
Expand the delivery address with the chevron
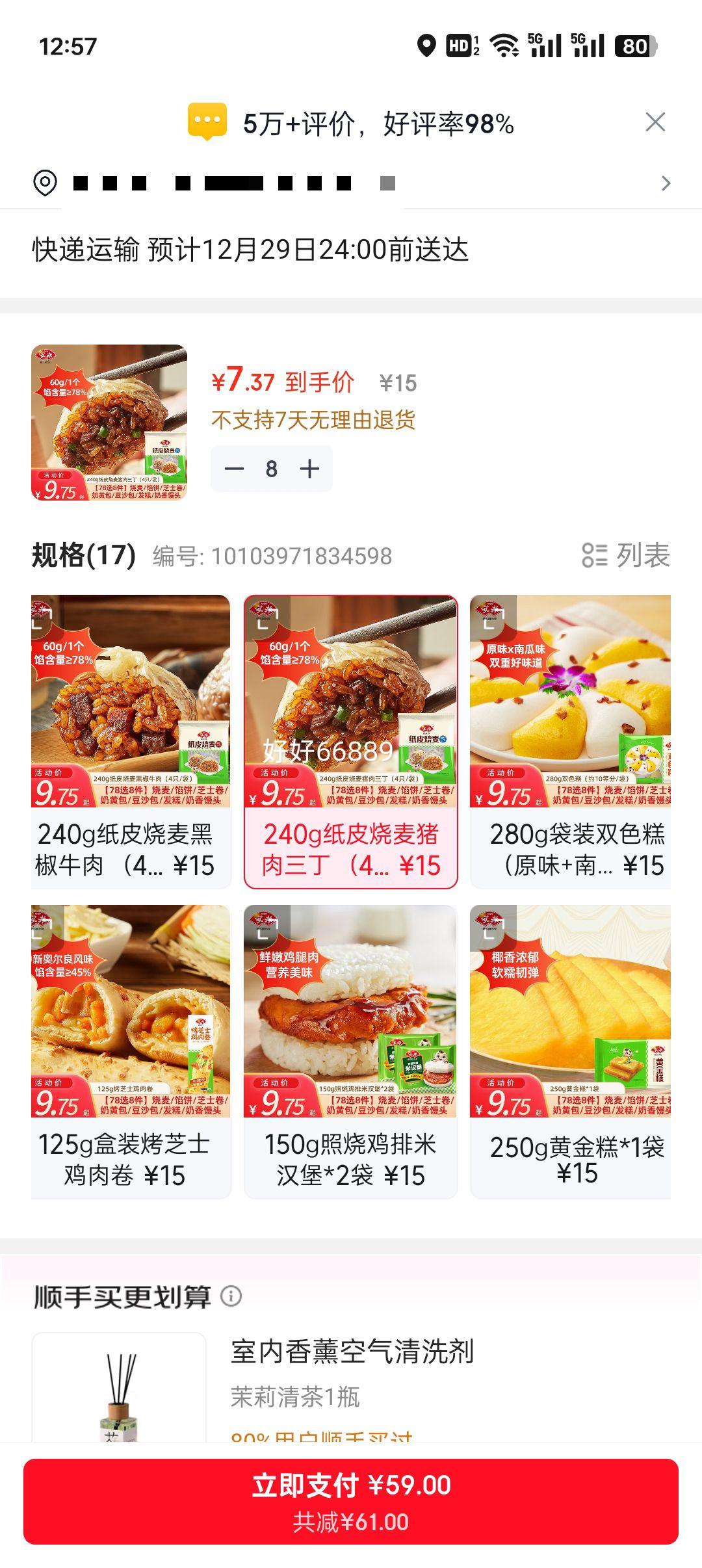pos(666,183)
